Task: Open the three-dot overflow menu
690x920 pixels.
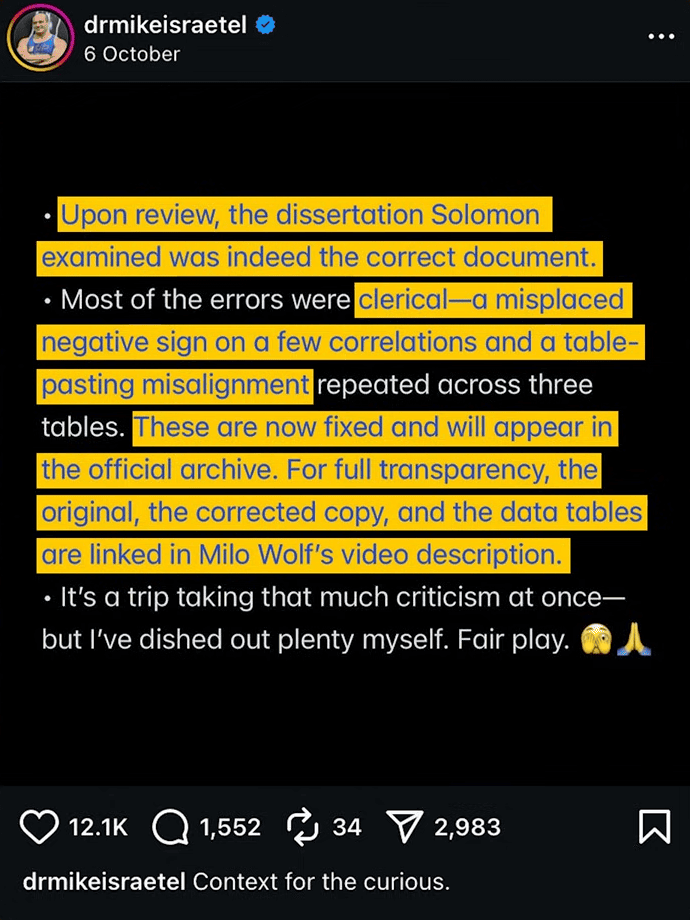Action: (x=661, y=36)
